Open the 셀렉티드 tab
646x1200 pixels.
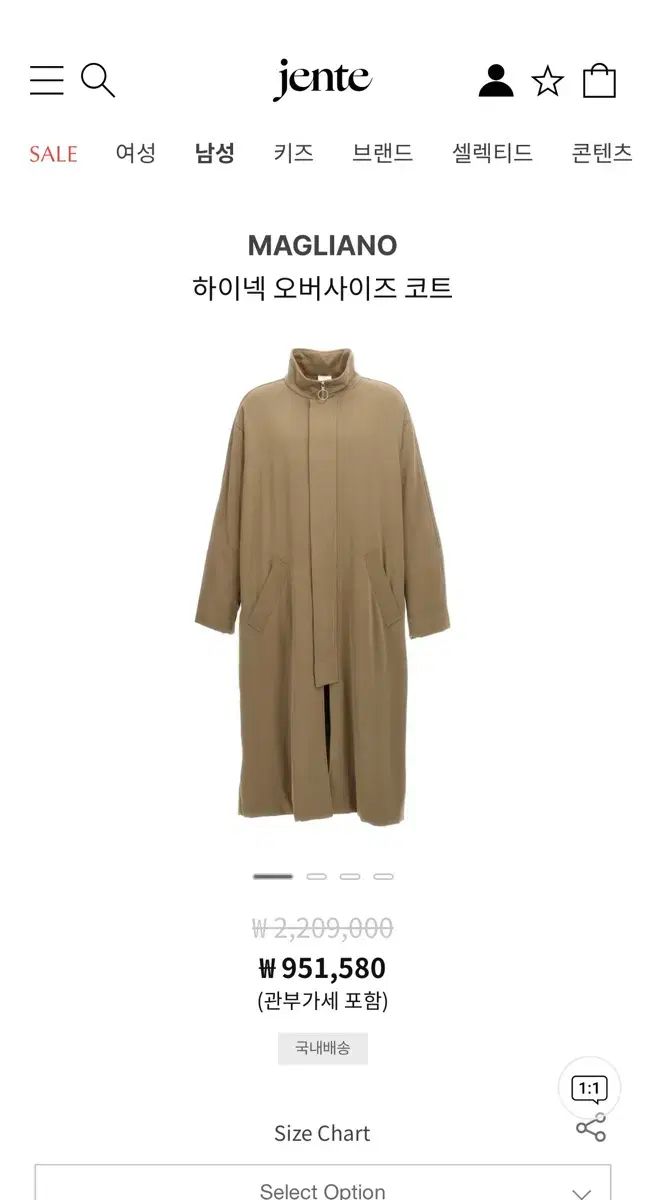coord(492,153)
